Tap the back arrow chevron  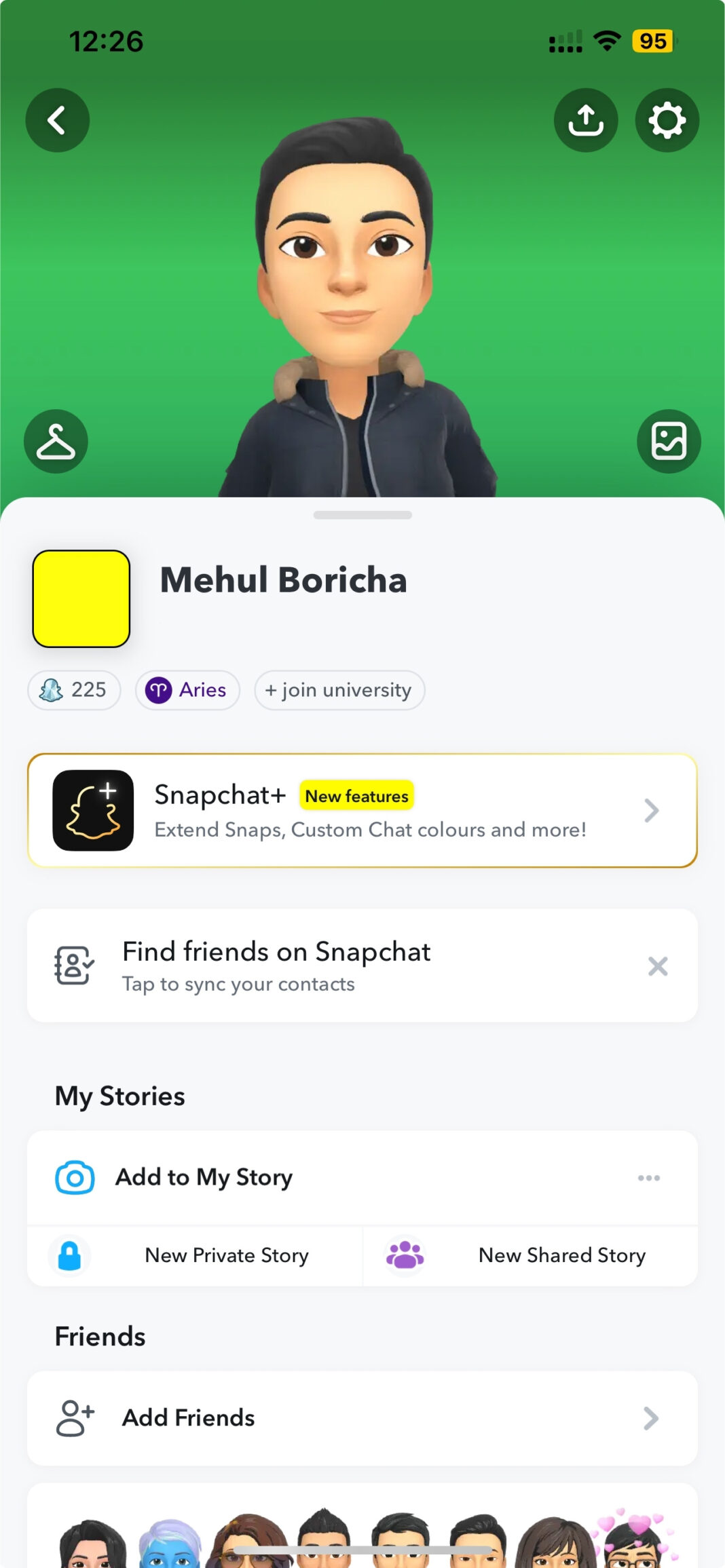(x=57, y=119)
